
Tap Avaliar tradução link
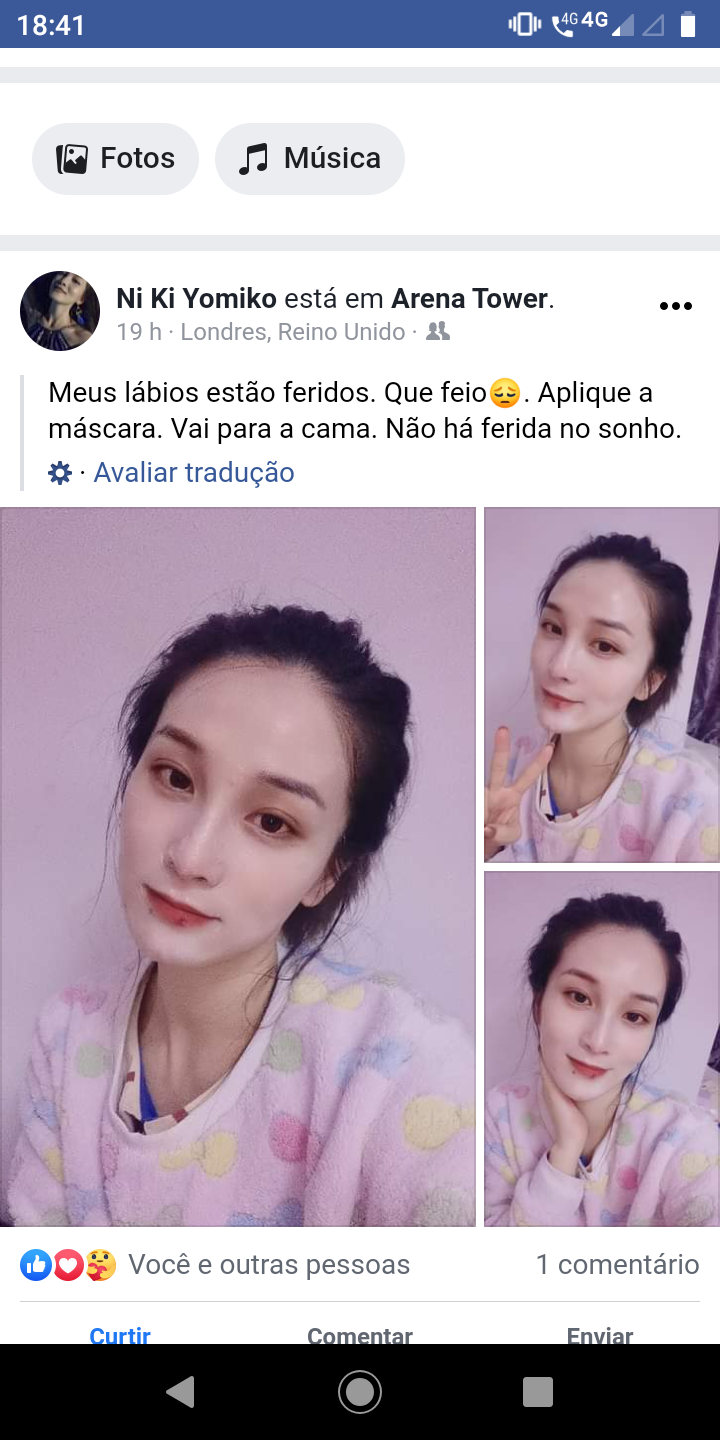194,472
